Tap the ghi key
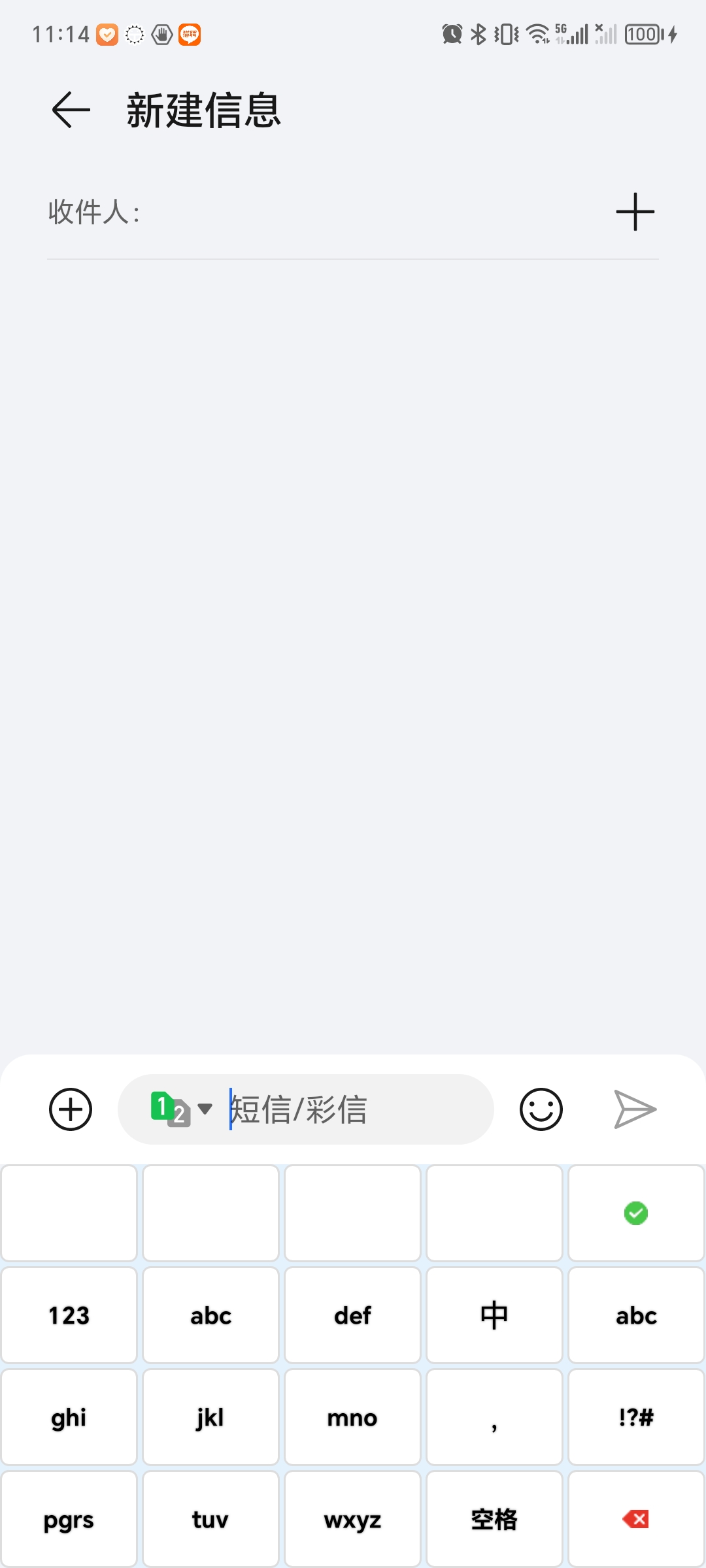Screen dimensions: 706x1568 click(69, 1417)
